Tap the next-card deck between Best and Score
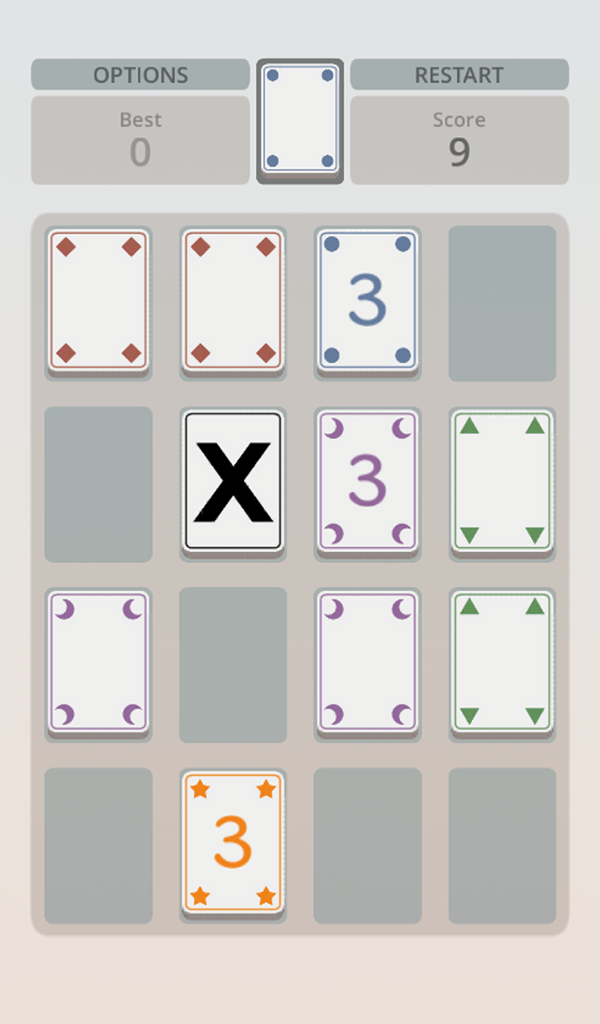This screenshot has width=600, height=1024. (x=300, y=120)
